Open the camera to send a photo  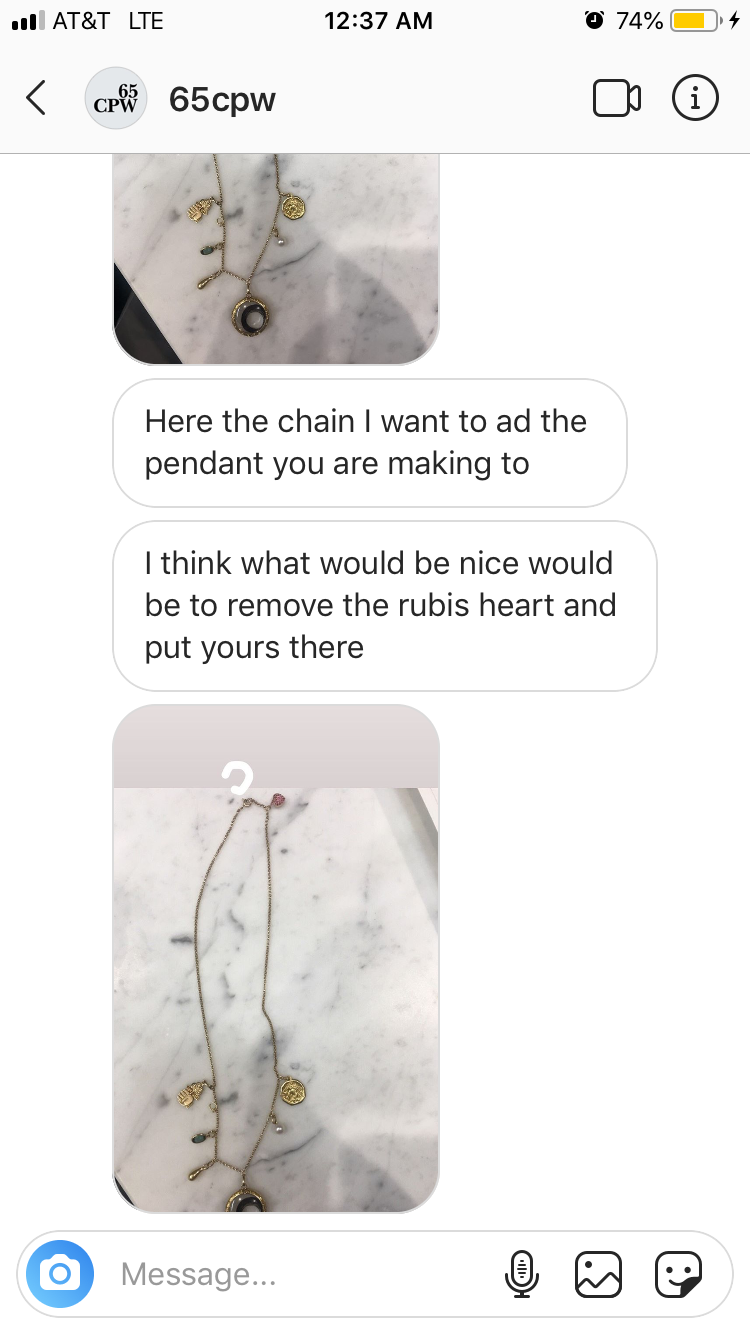60,1273
